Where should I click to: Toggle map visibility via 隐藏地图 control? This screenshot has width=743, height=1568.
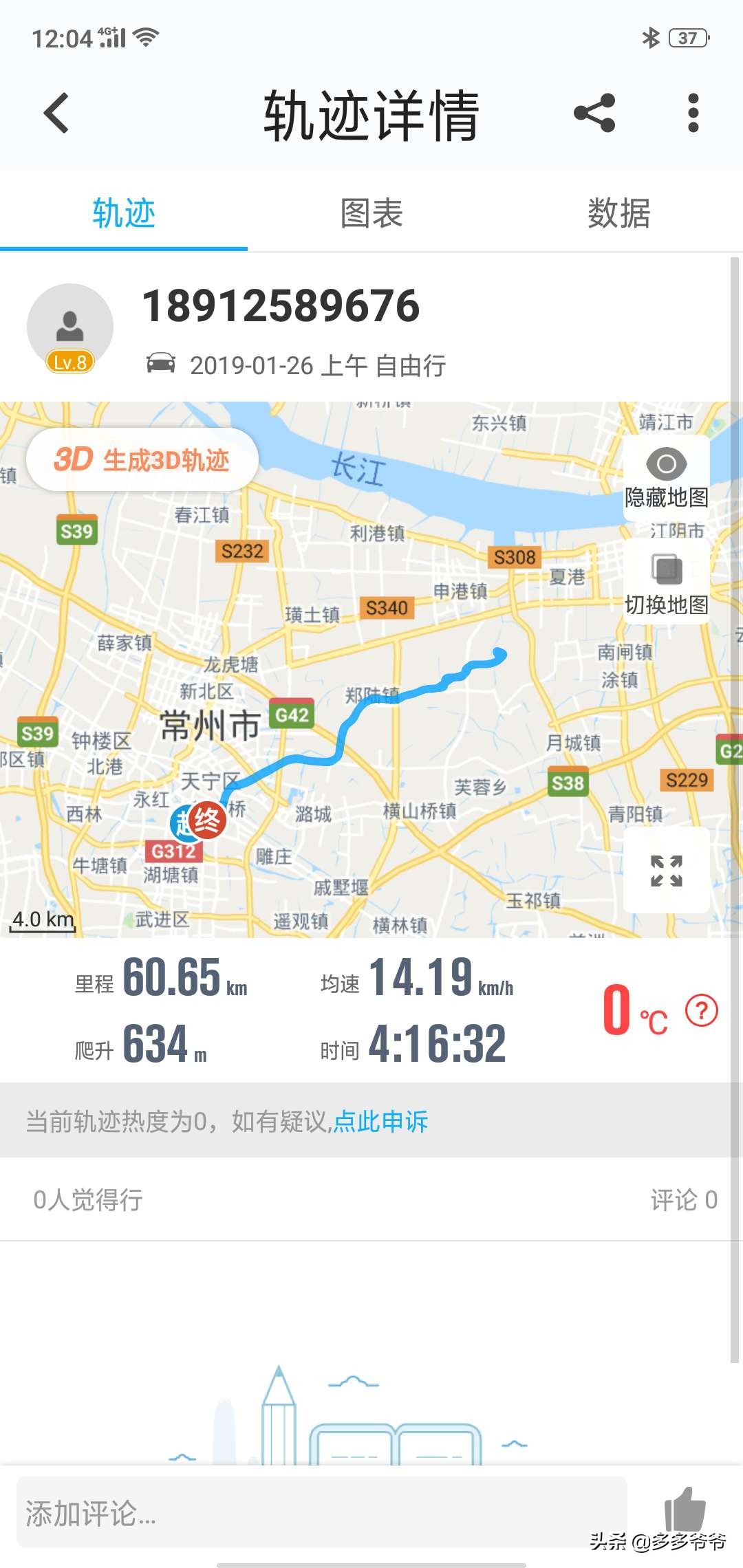tap(665, 481)
